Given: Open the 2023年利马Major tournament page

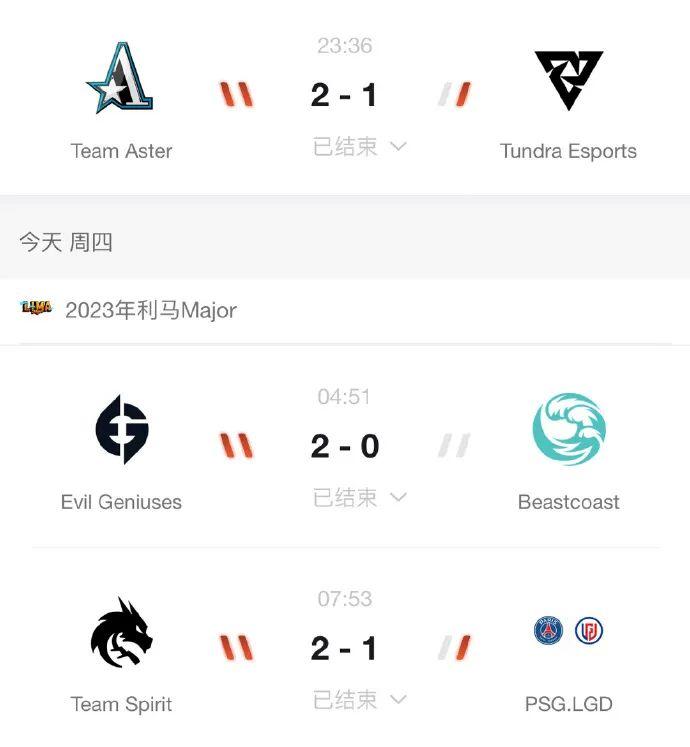Looking at the screenshot, I should tap(150, 310).
